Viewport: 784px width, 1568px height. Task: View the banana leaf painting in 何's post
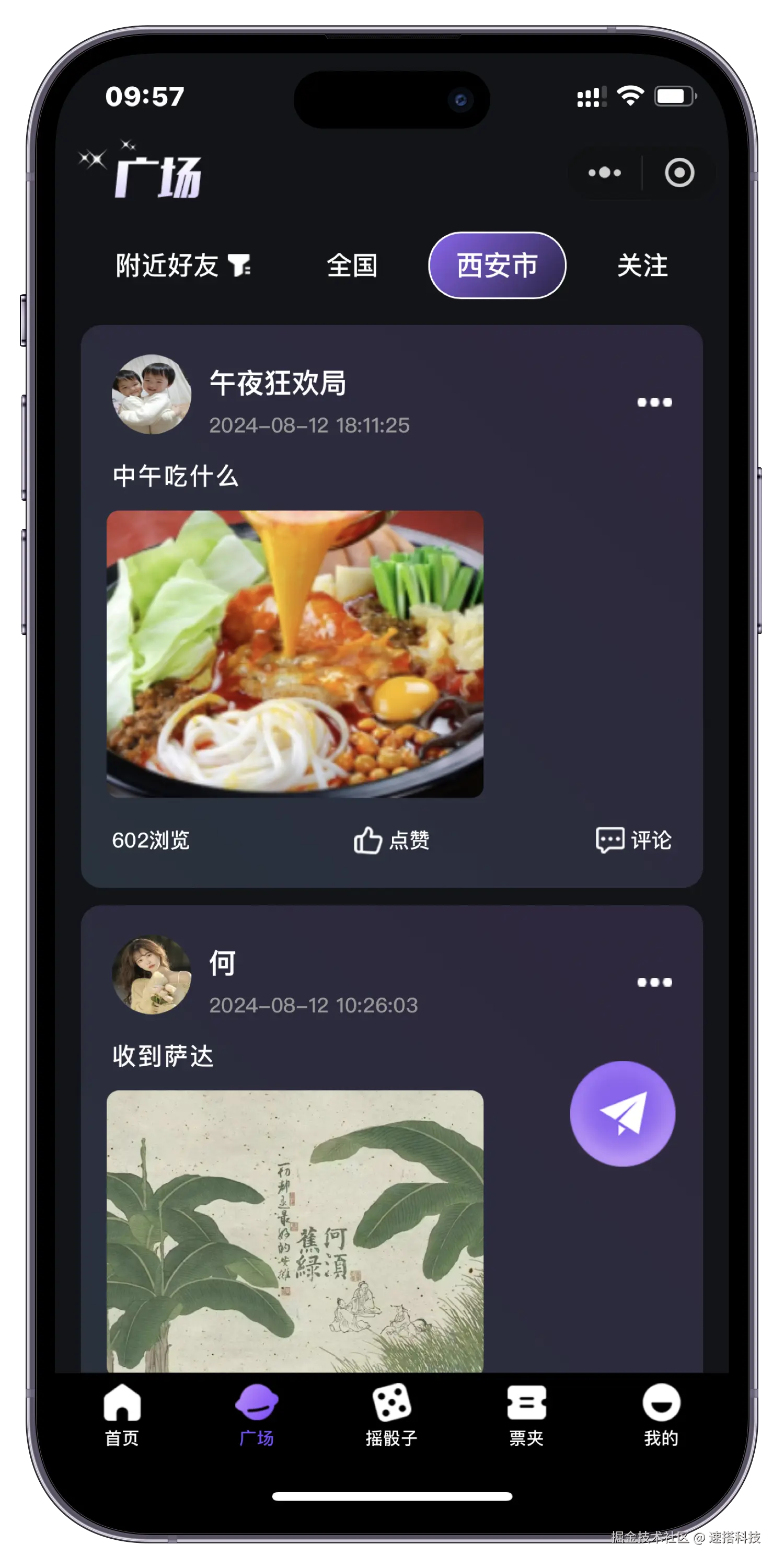(x=295, y=1229)
